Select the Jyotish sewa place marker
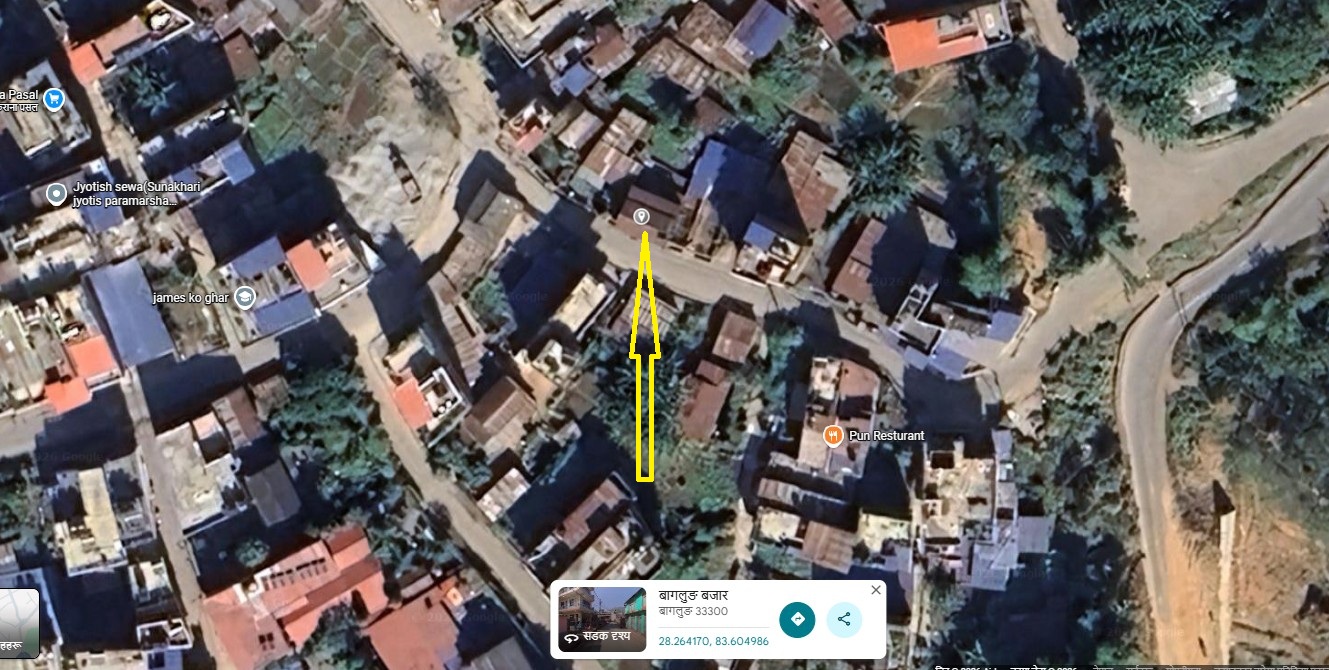The height and width of the screenshot is (670, 1329). click(57, 193)
